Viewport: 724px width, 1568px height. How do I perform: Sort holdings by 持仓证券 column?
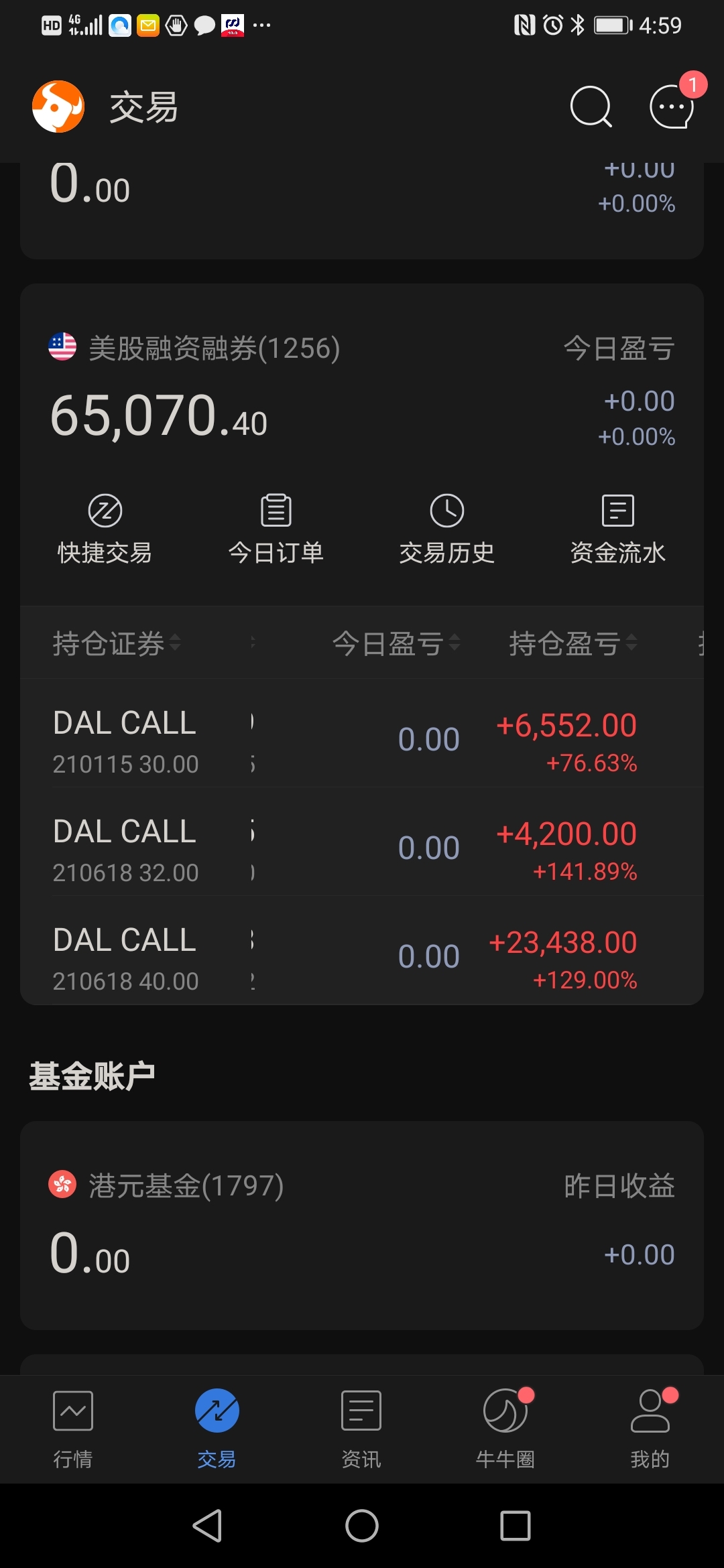coord(117,643)
